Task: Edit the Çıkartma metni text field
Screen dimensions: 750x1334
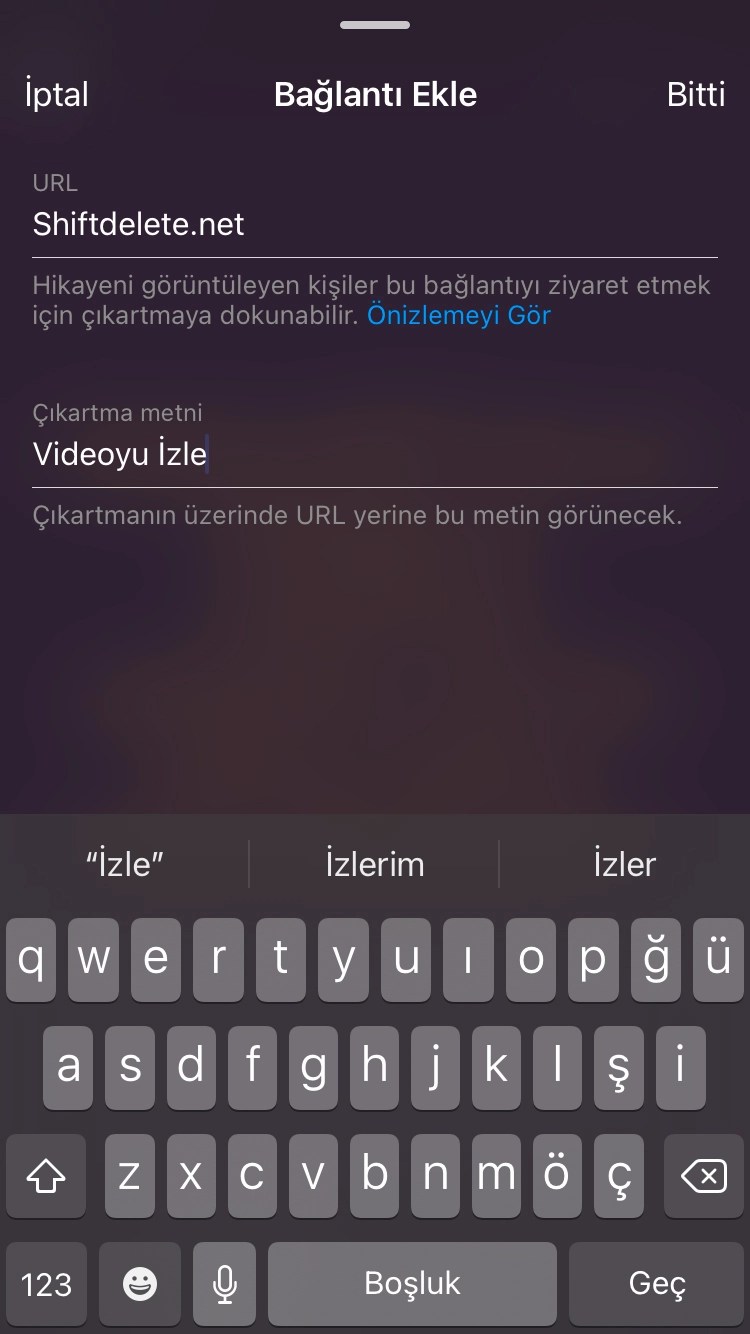Action: (375, 454)
